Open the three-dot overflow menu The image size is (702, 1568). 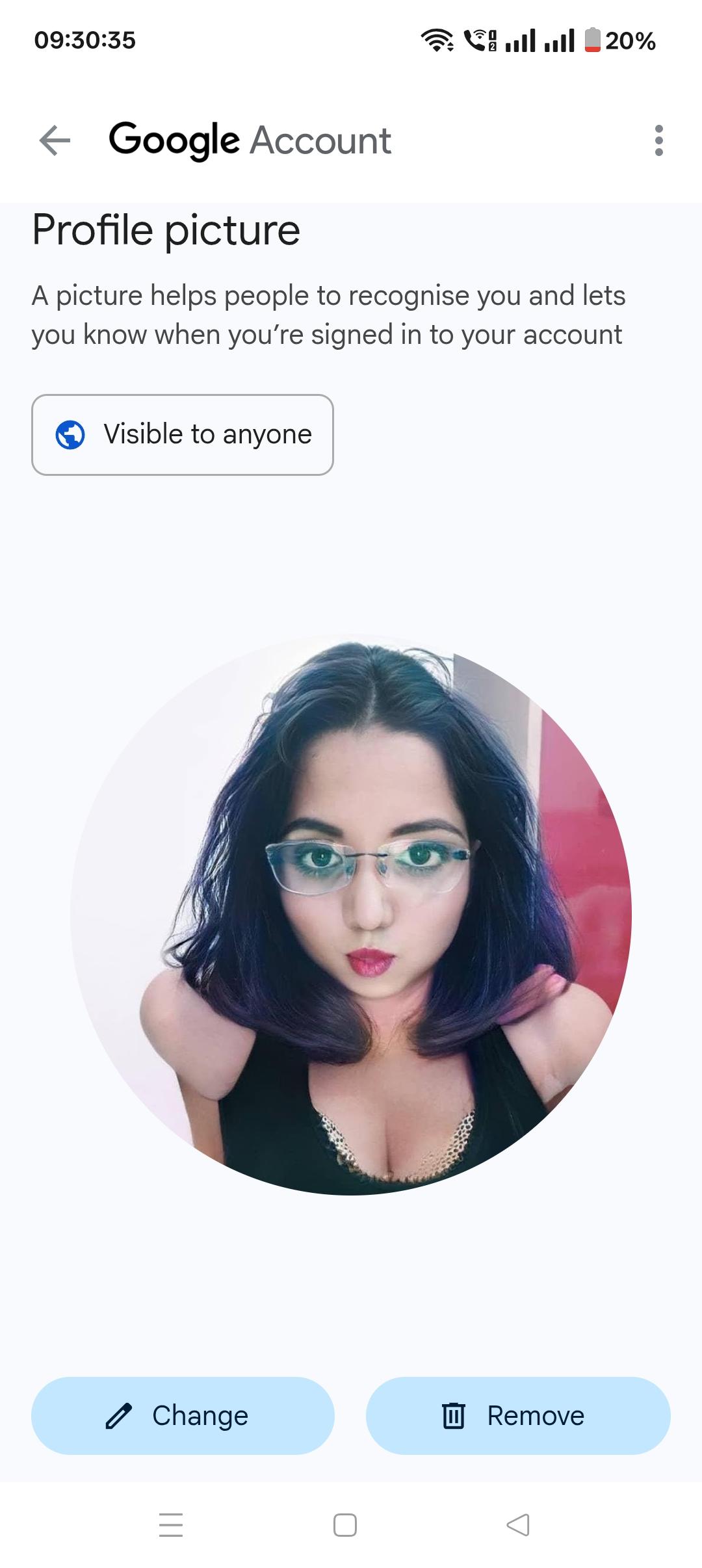(658, 140)
